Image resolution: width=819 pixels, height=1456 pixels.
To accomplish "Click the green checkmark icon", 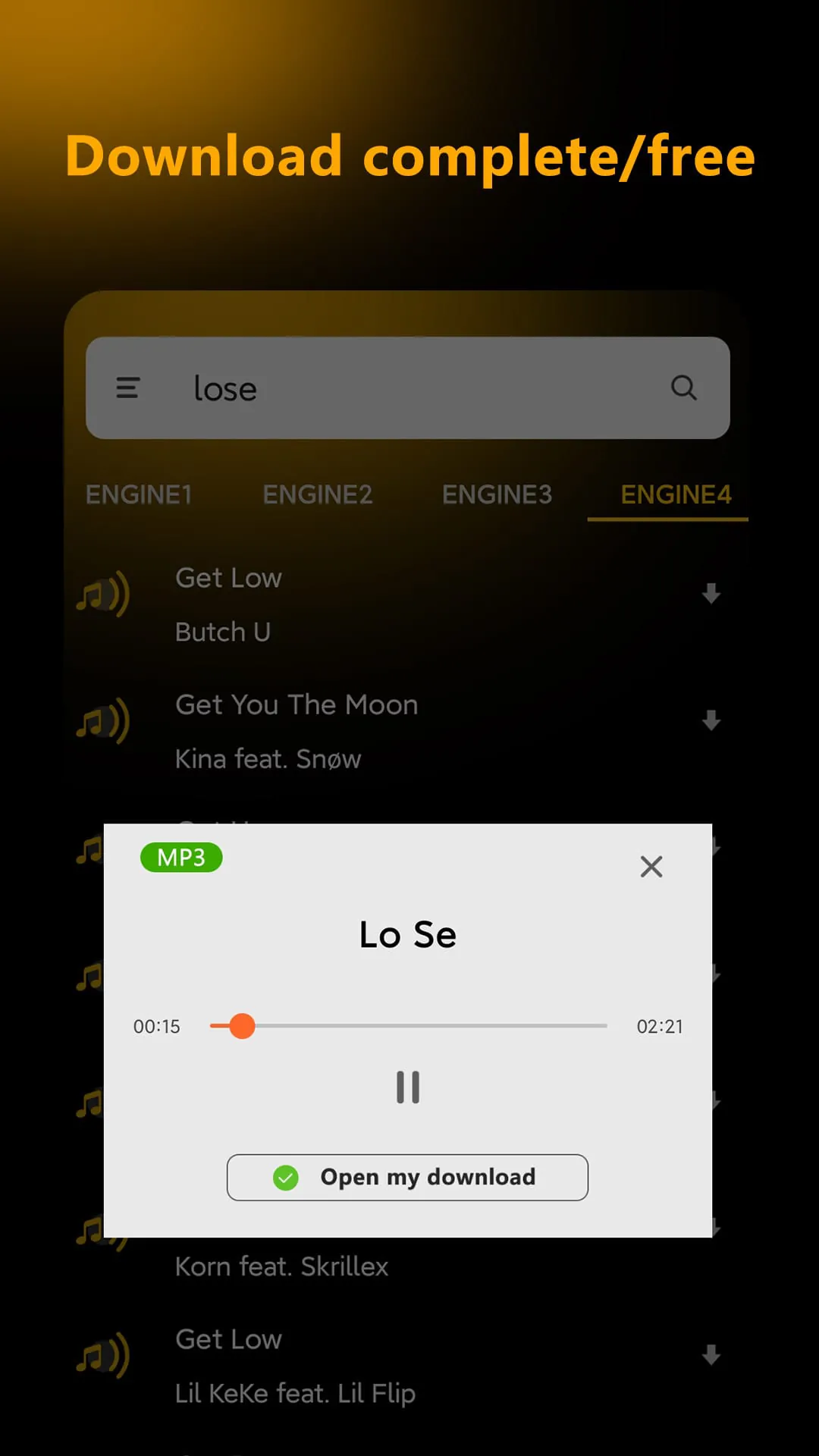I will (285, 1177).
